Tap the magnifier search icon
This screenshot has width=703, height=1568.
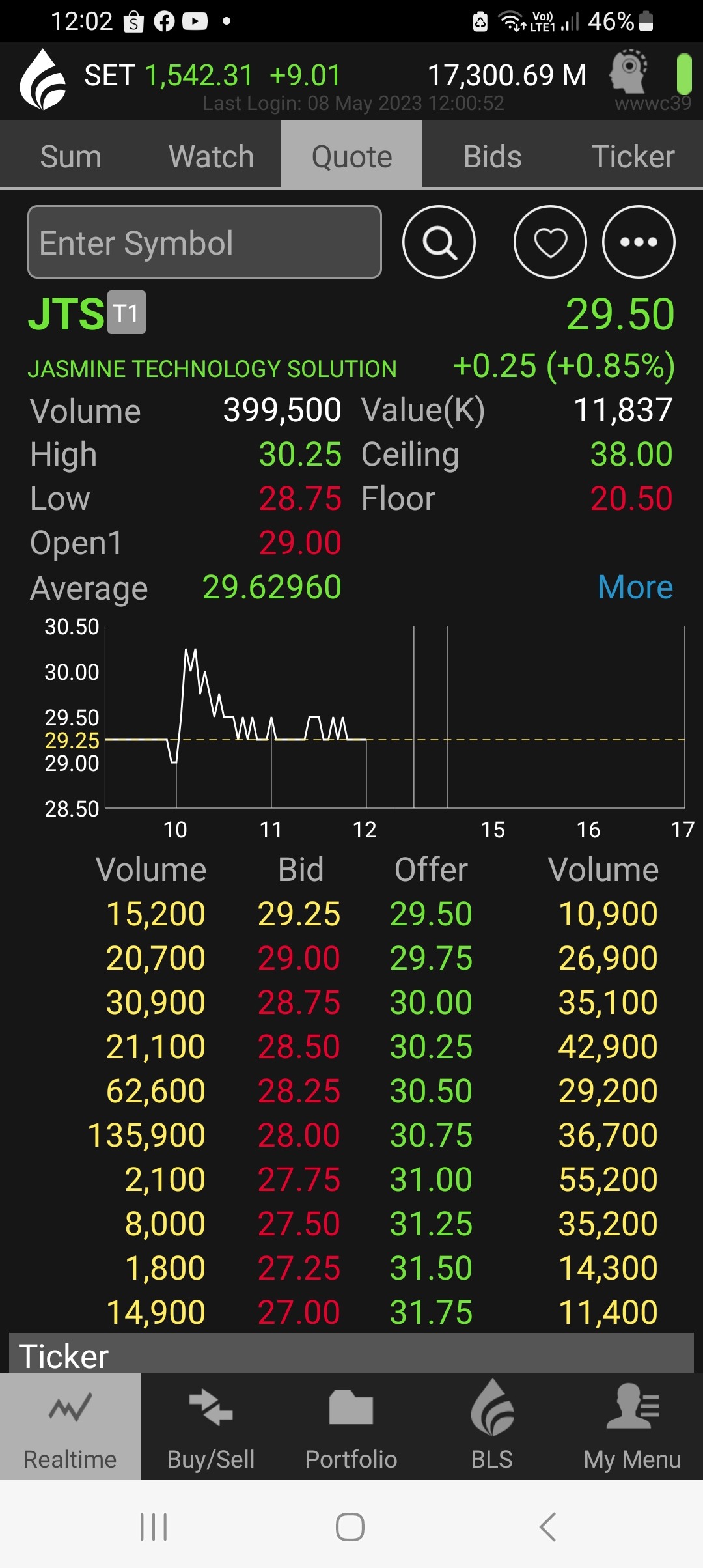pos(439,242)
